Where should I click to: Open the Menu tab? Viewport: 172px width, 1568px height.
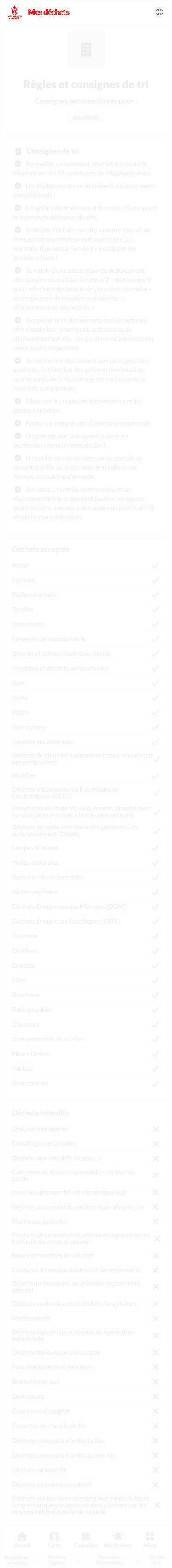[150, 1539]
